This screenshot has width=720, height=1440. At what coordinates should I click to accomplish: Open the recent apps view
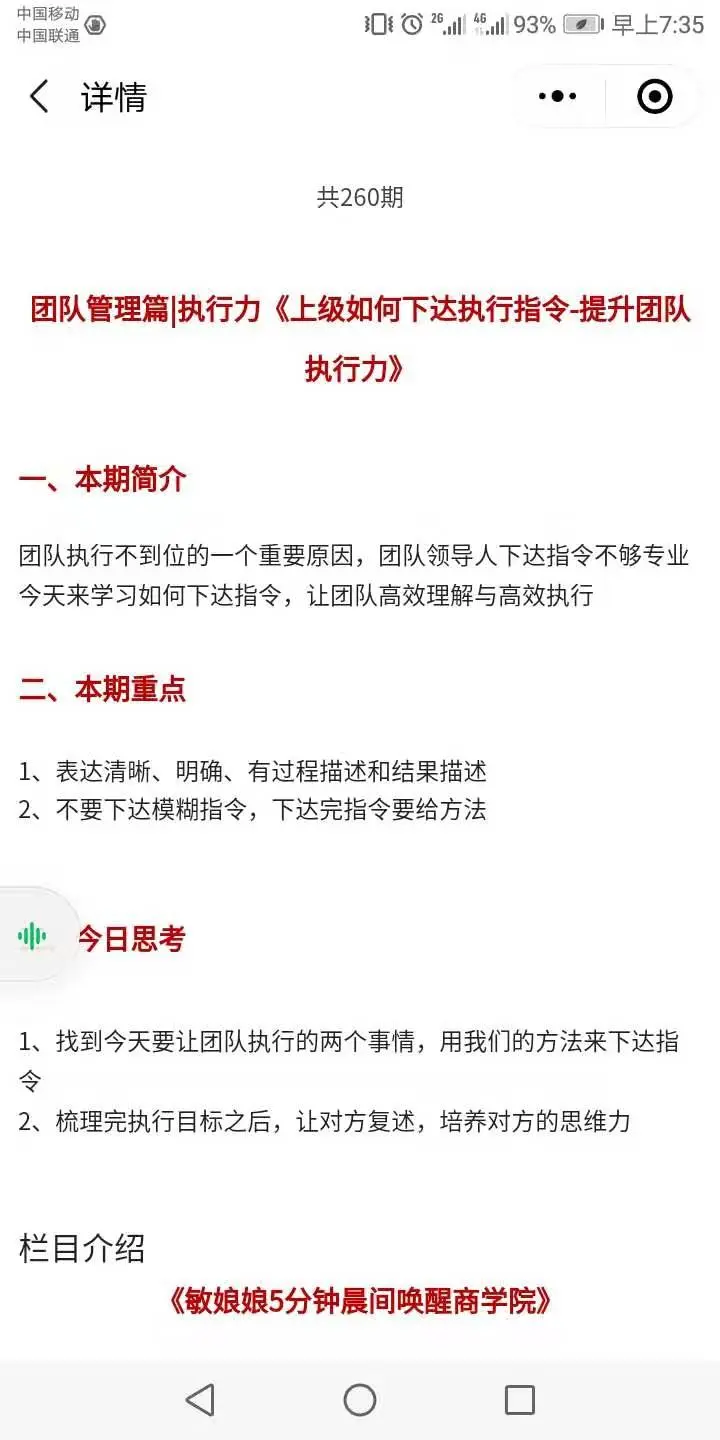pyautogui.click(x=519, y=1399)
